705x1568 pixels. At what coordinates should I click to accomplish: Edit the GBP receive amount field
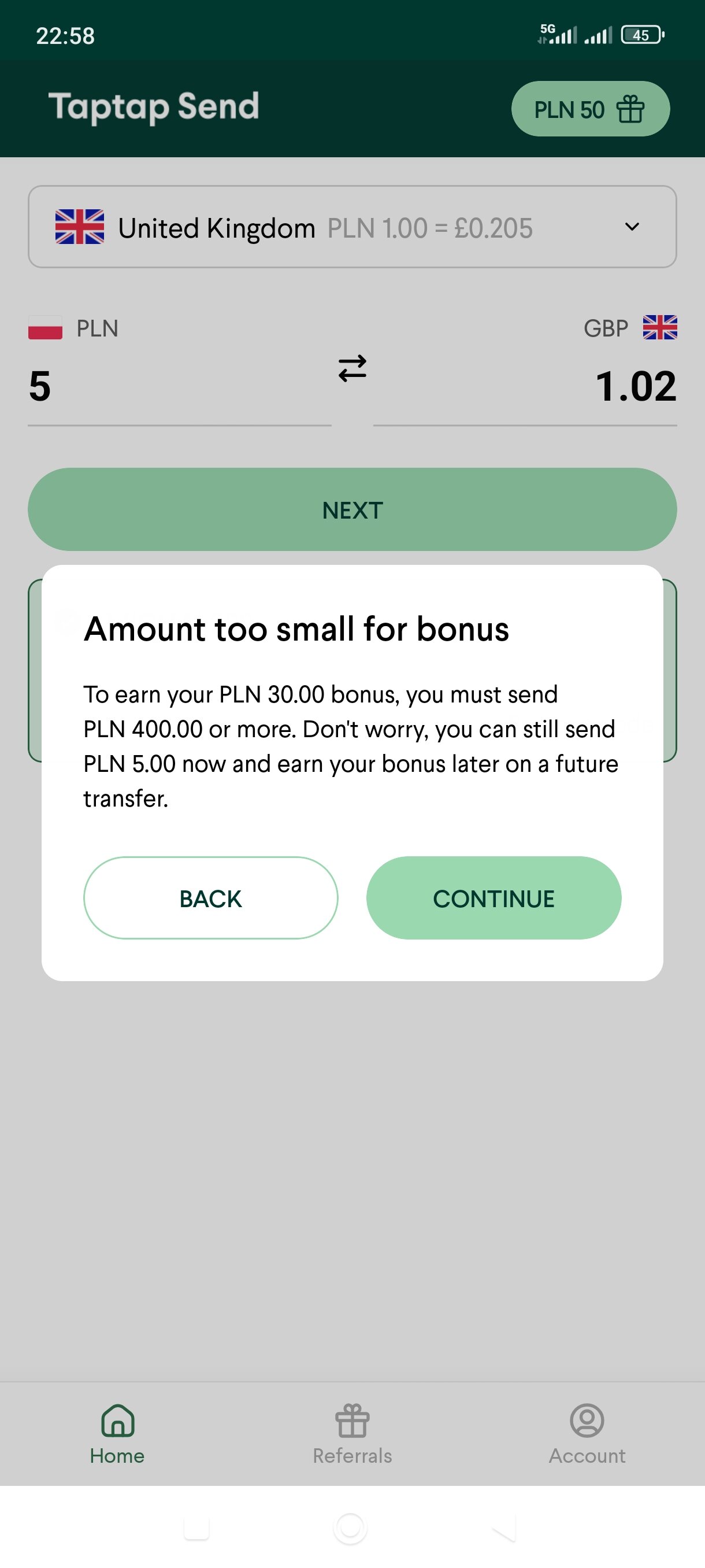(x=524, y=387)
